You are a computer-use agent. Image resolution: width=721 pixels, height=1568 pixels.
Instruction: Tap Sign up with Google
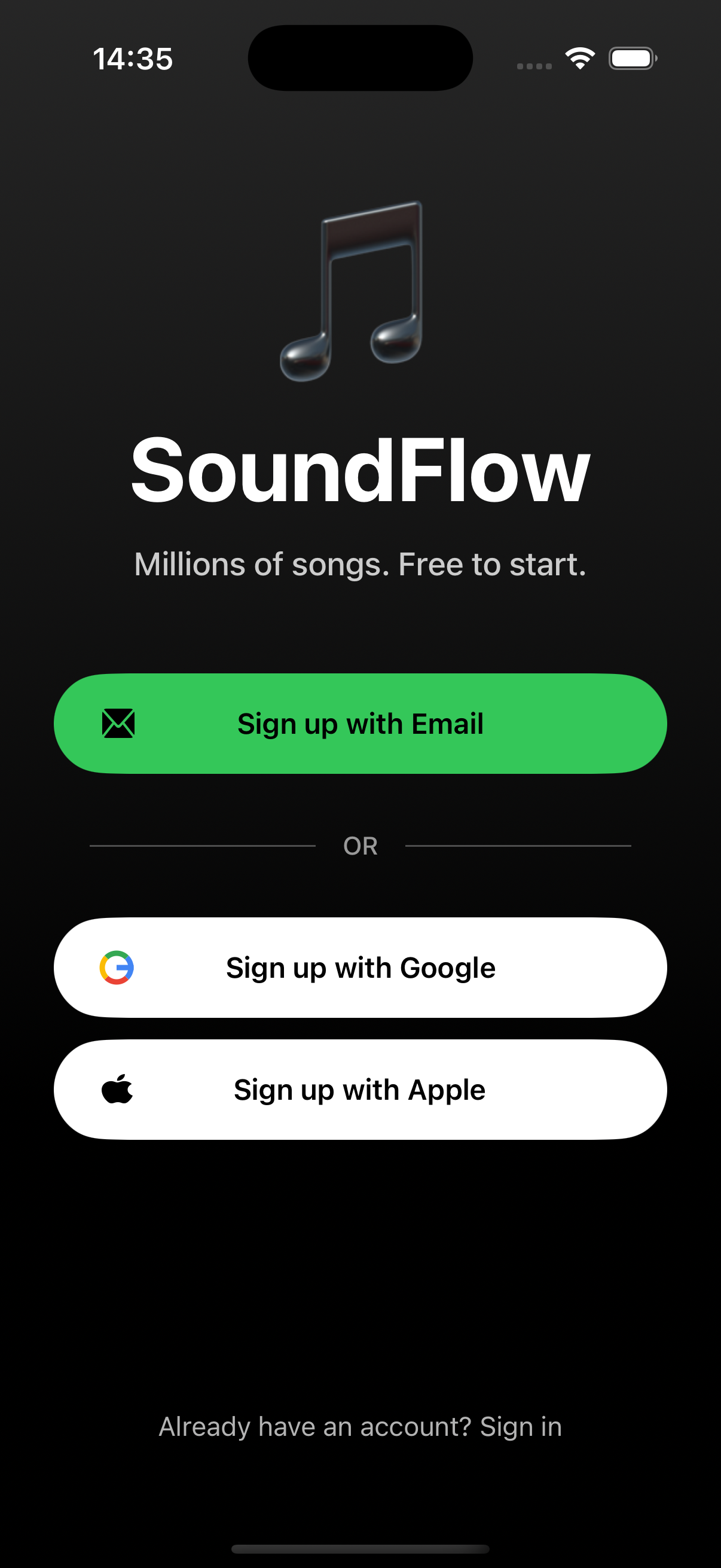[360, 966]
